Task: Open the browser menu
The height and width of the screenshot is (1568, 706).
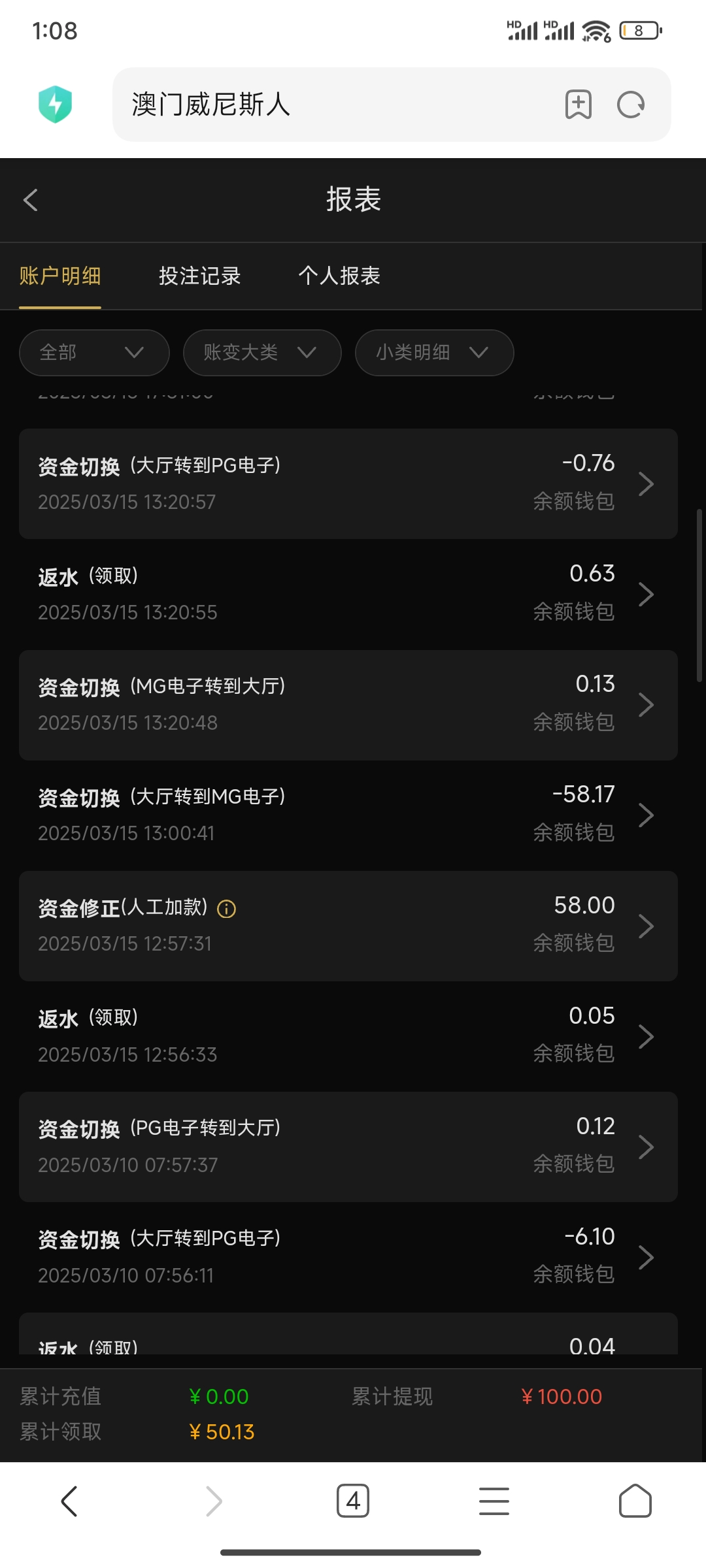Action: (x=494, y=1501)
